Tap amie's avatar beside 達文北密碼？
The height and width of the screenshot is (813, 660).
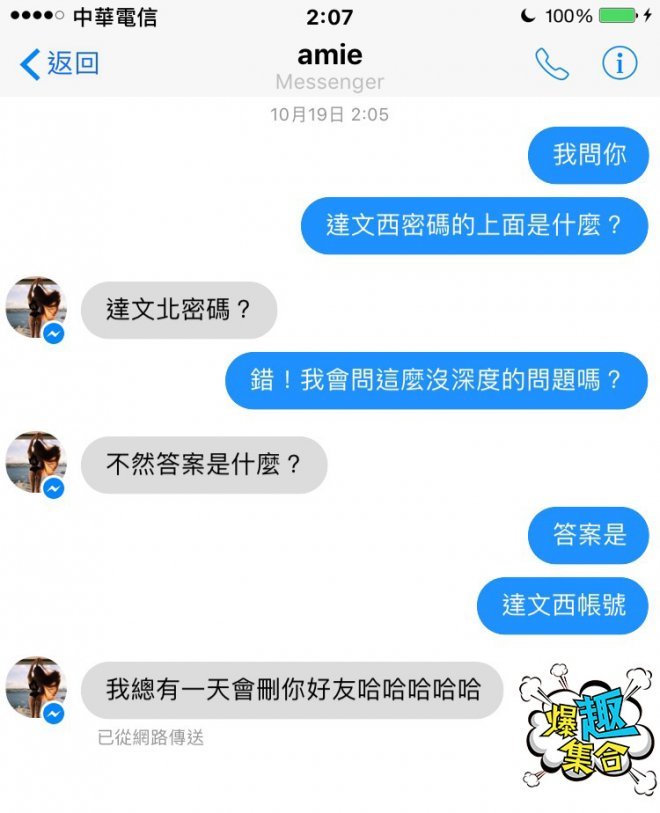click(35, 308)
